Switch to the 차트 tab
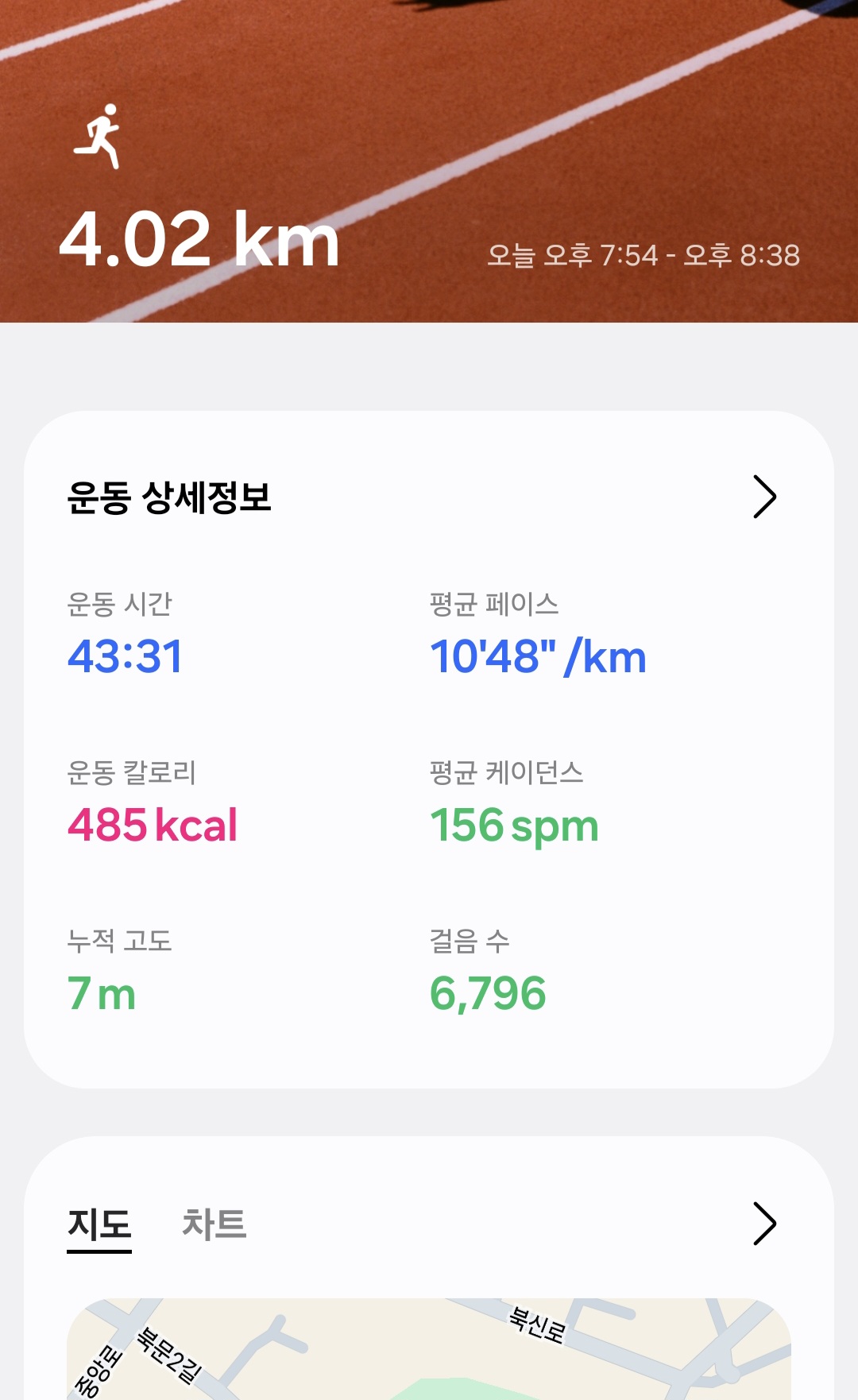The height and width of the screenshot is (1400, 858). pyautogui.click(x=214, y=1224)
